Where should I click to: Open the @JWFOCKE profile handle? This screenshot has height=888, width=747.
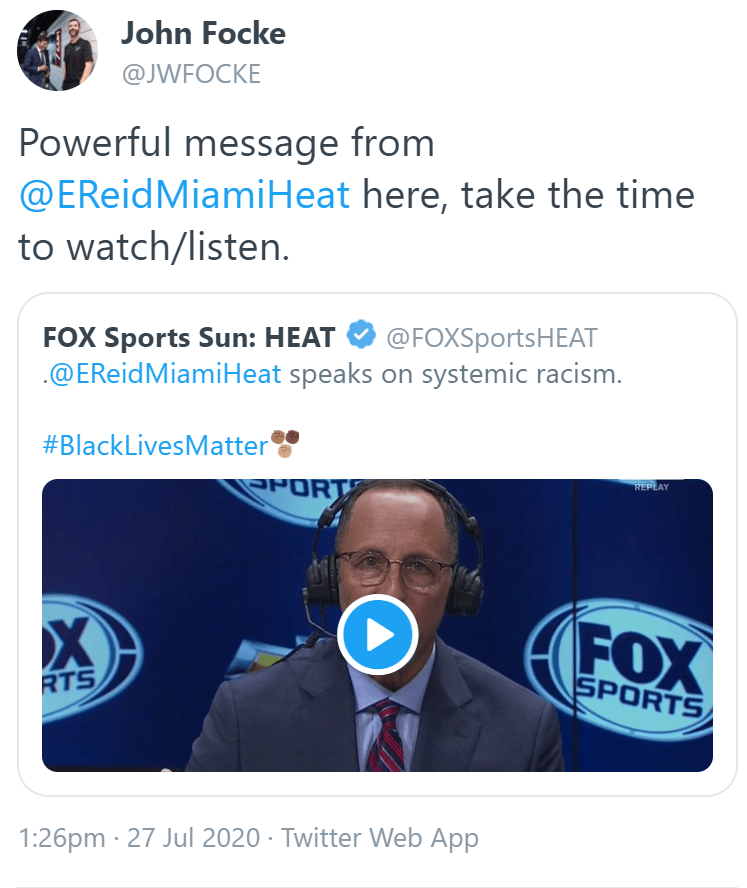(x=190, y=75)
